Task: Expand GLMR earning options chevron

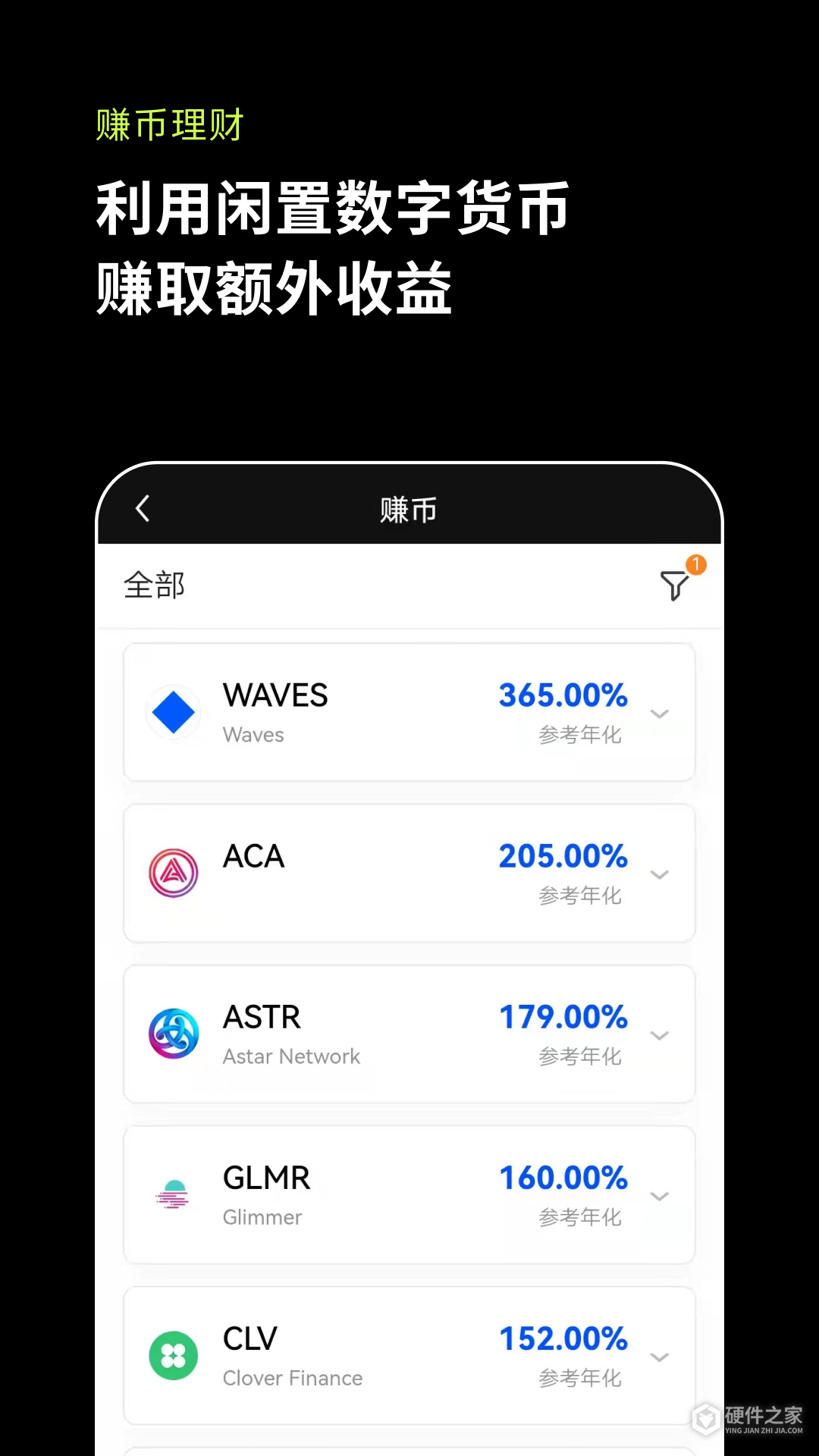Action: (659, 1196)
